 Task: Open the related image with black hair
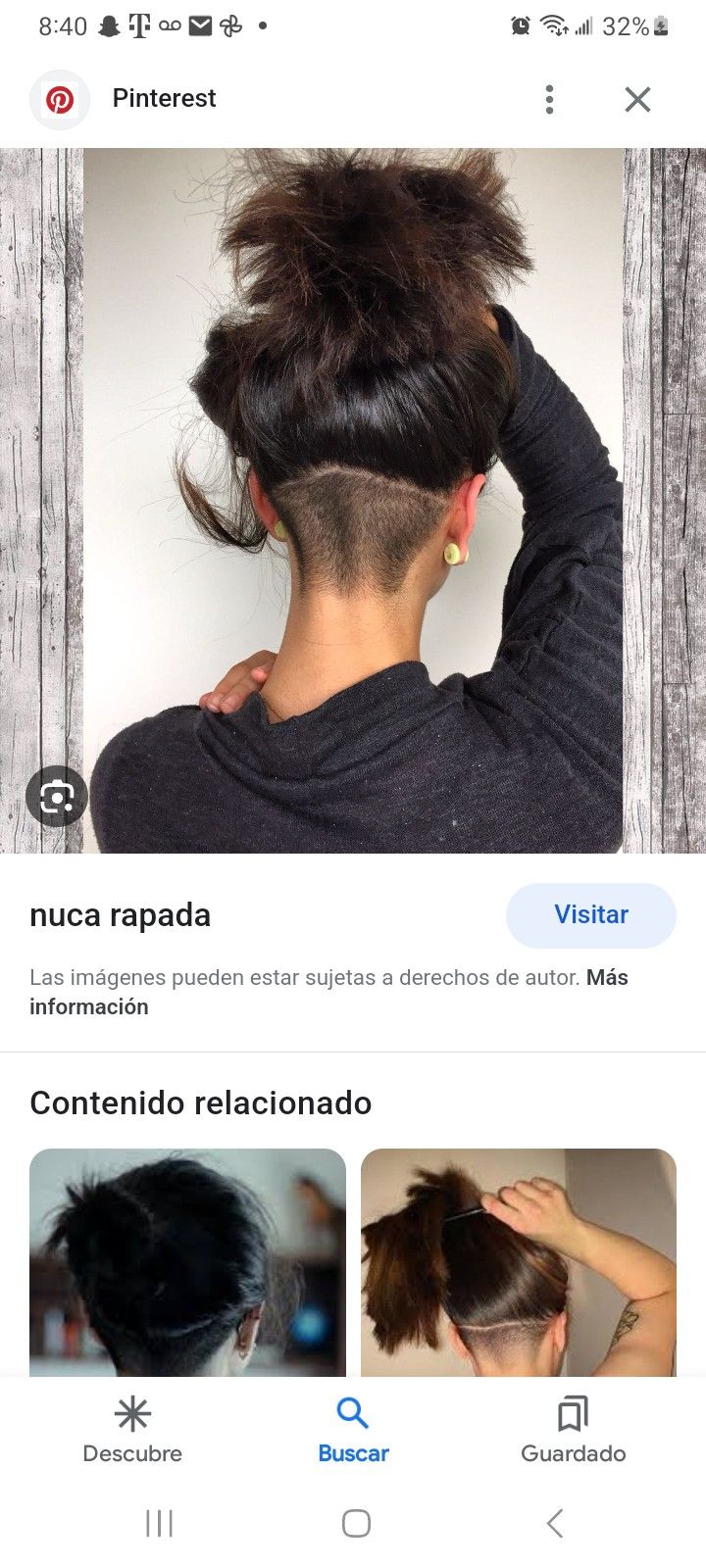point(187,1262)
